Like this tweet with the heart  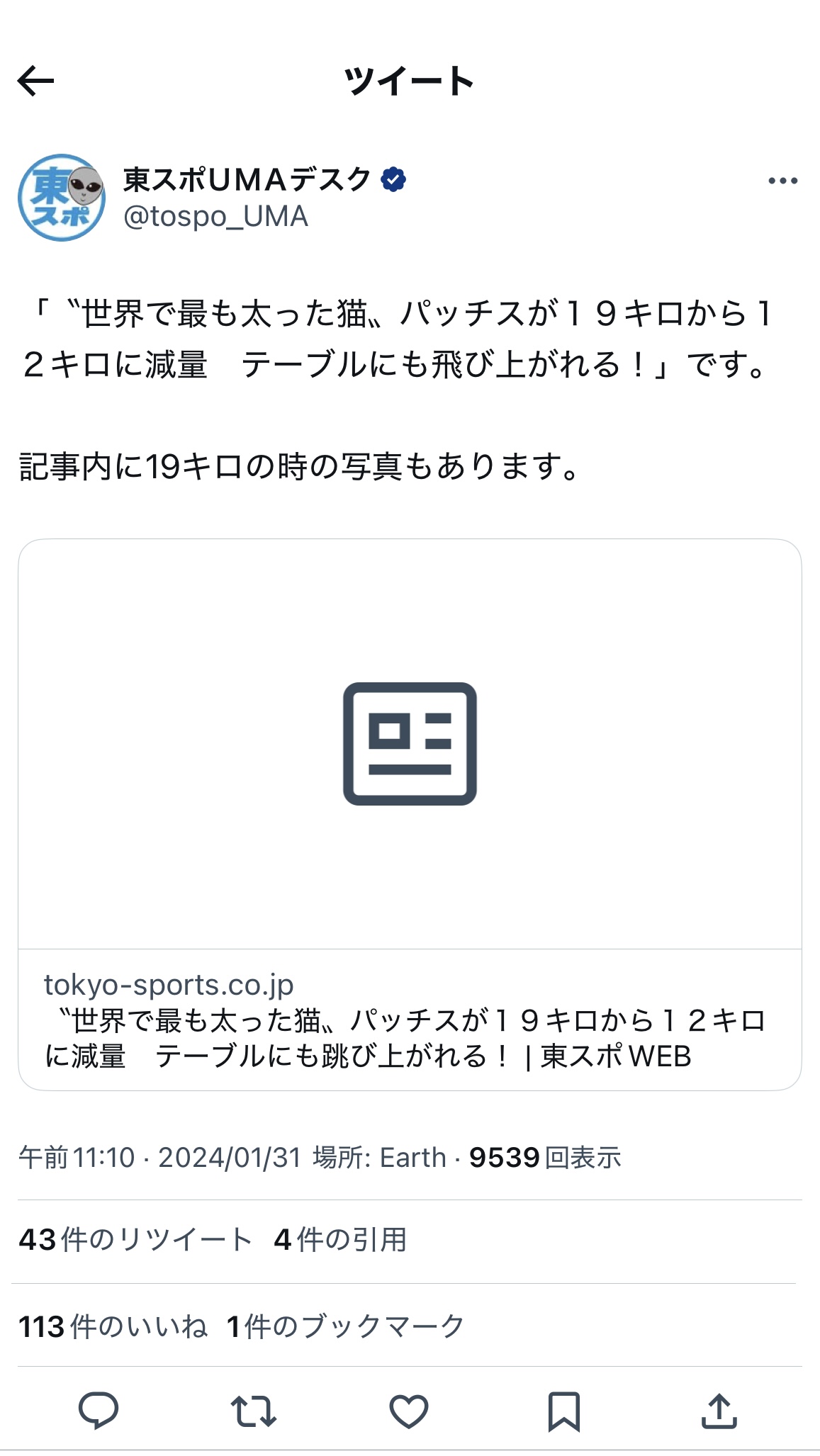(x=409, y=1410)
